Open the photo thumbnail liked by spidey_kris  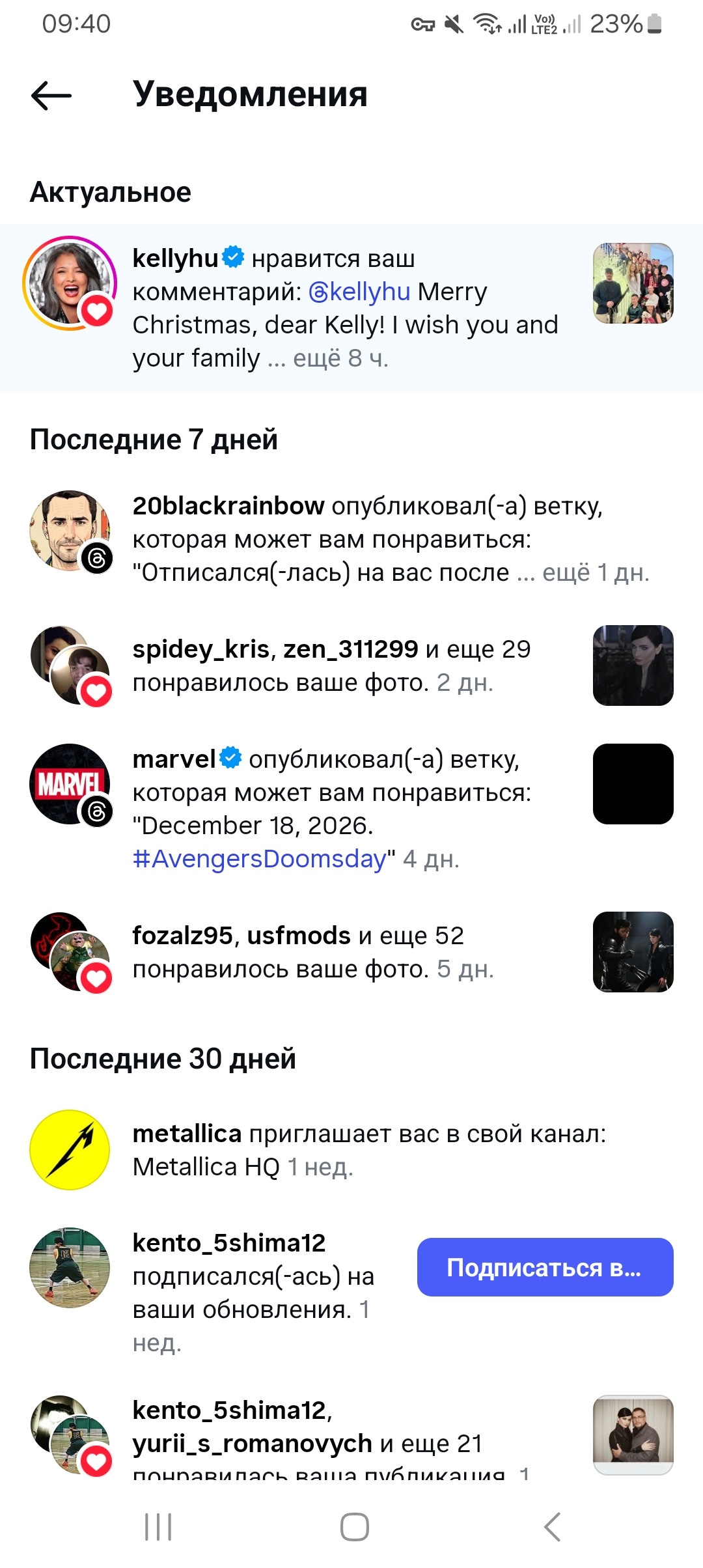[x=633, y=665]
